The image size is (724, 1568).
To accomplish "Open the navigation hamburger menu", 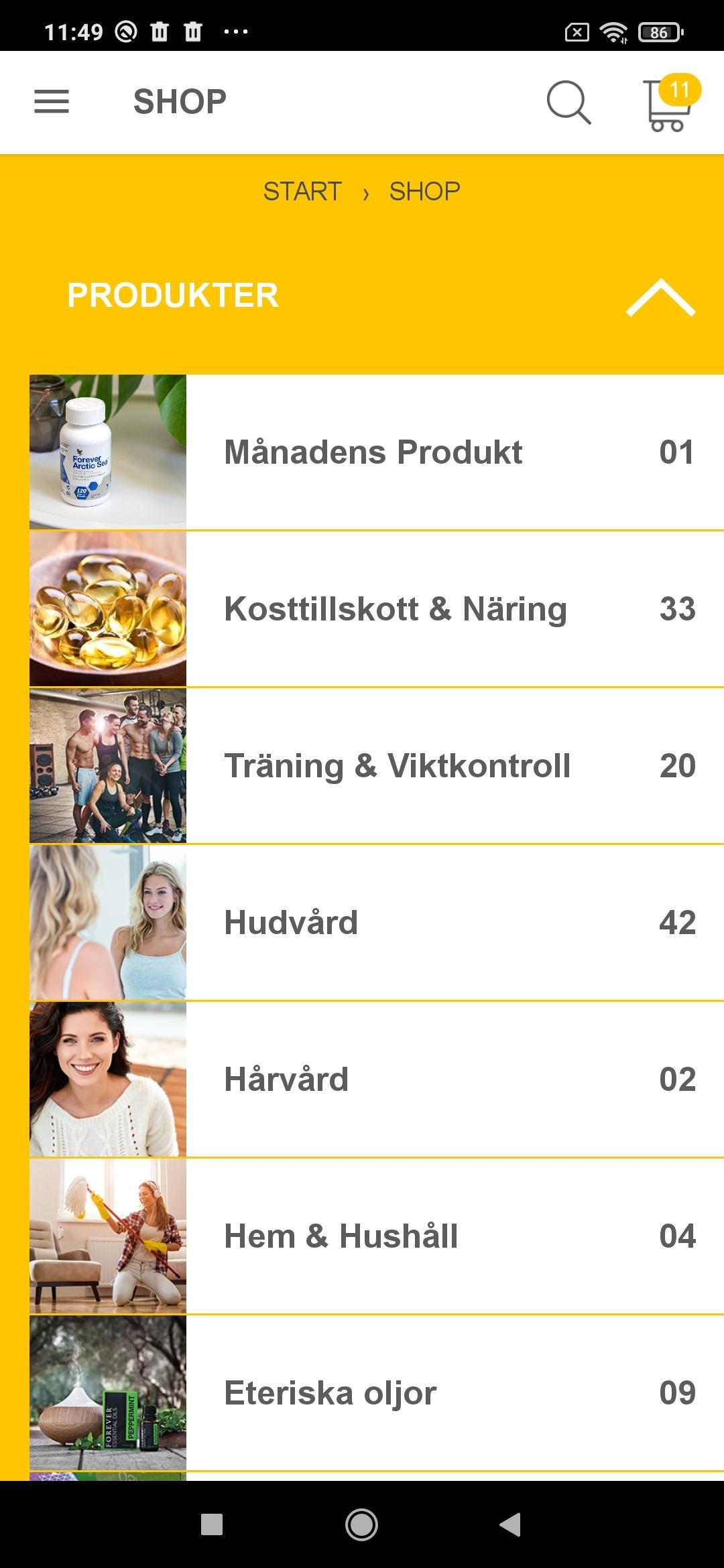I will pyautogui.click(x=50, y=102).
